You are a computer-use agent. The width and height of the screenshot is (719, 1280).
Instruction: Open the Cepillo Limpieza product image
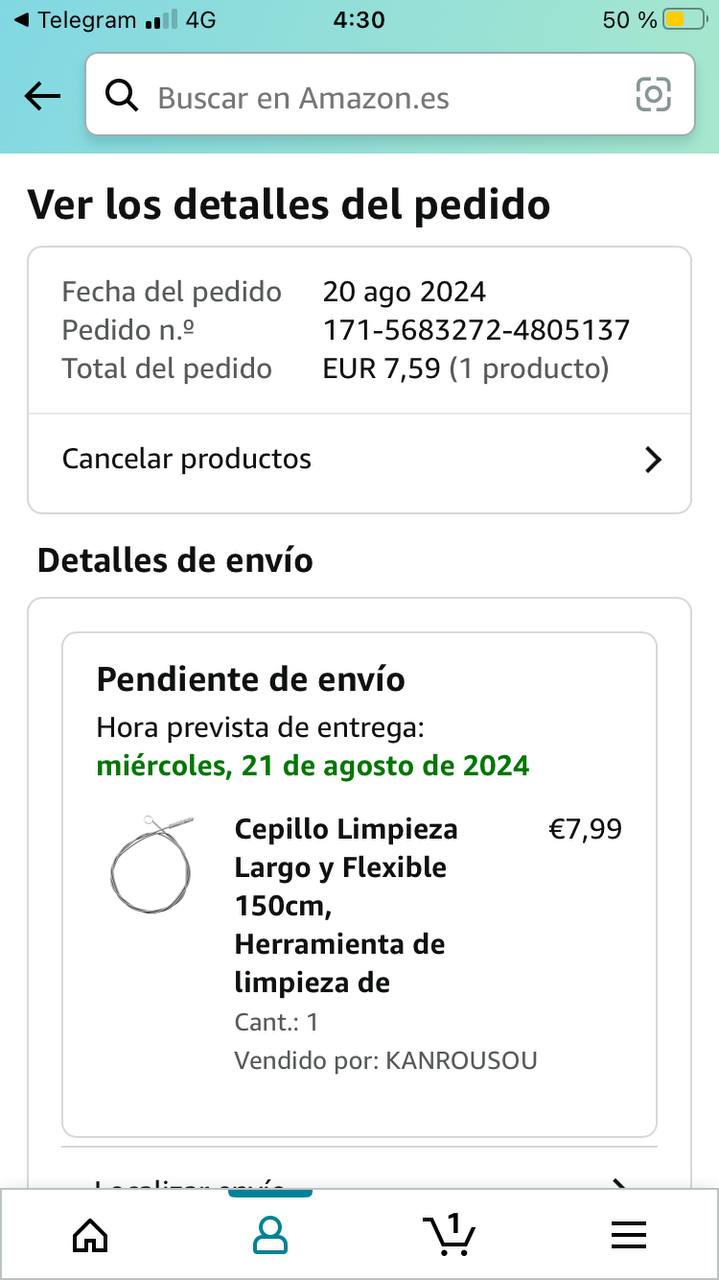point(150,863)
